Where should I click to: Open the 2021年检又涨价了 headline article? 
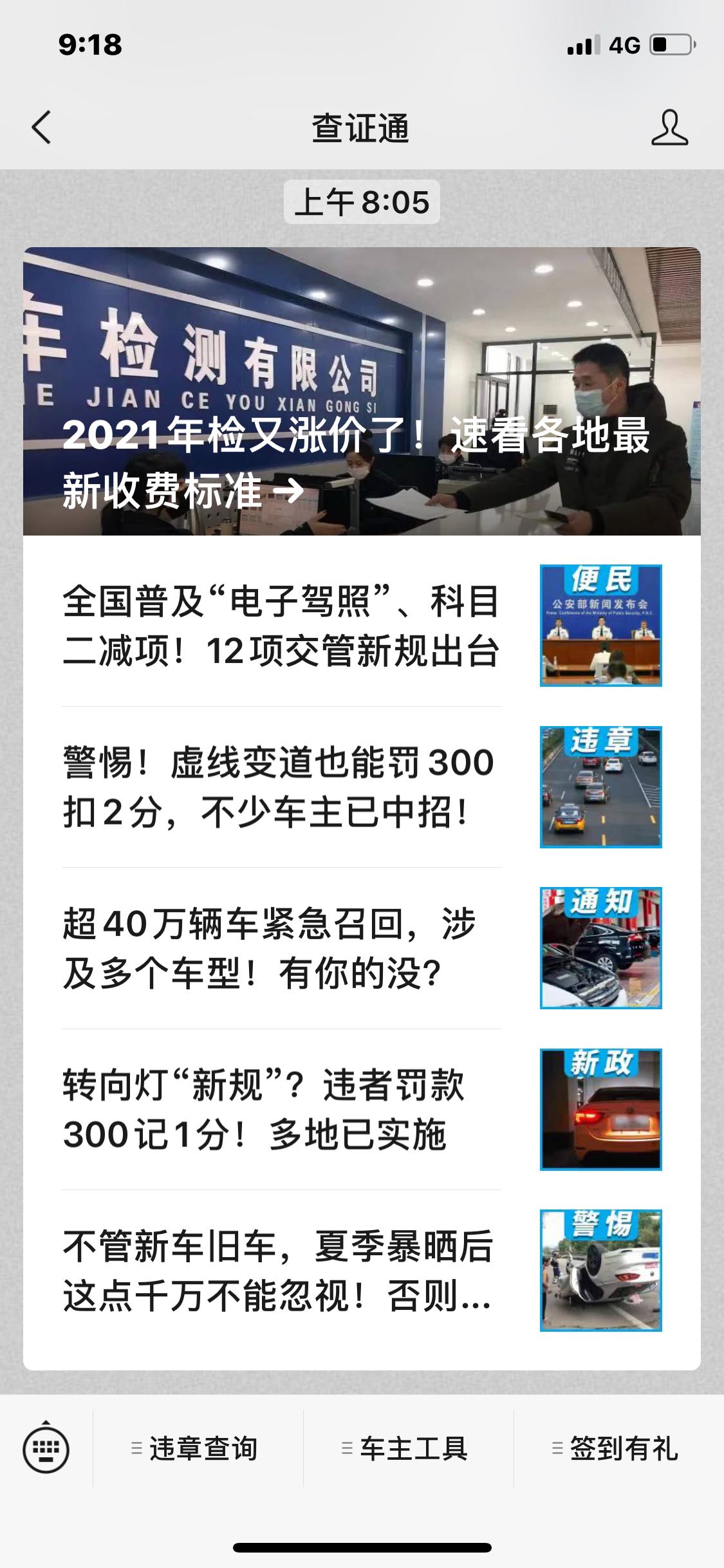click(362, 391)
